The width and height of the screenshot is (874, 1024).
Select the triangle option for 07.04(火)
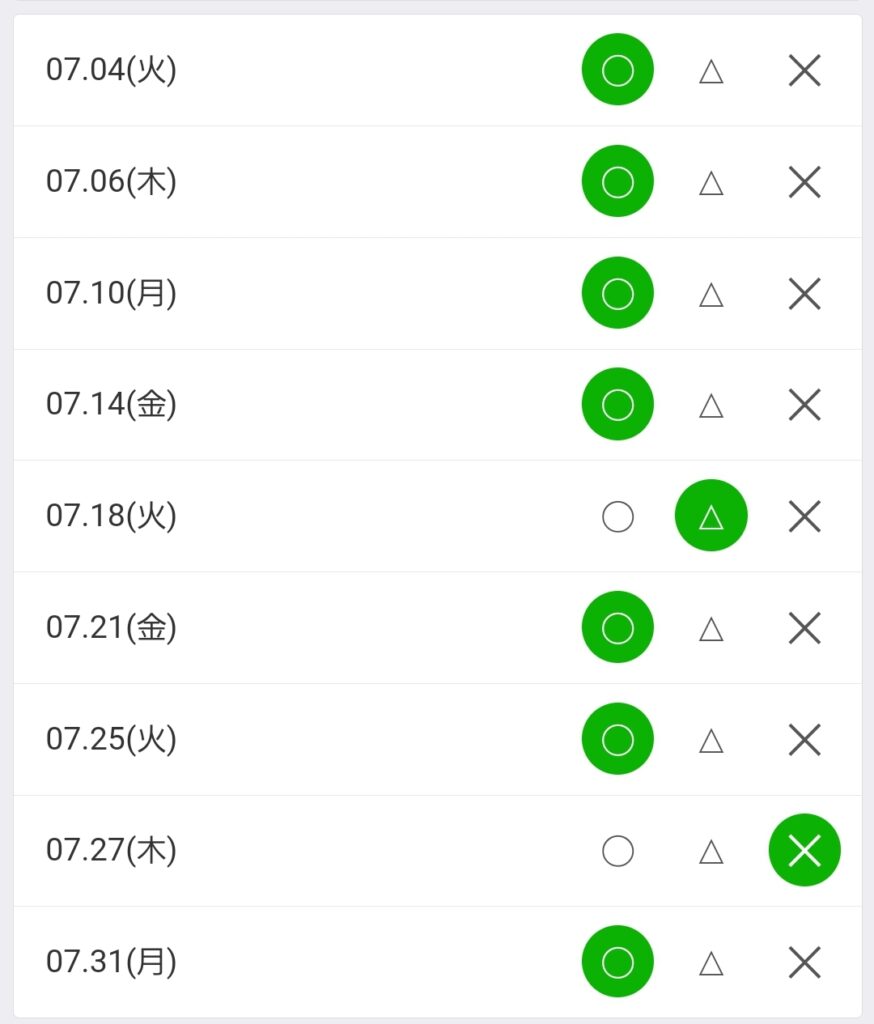point(711,71)
